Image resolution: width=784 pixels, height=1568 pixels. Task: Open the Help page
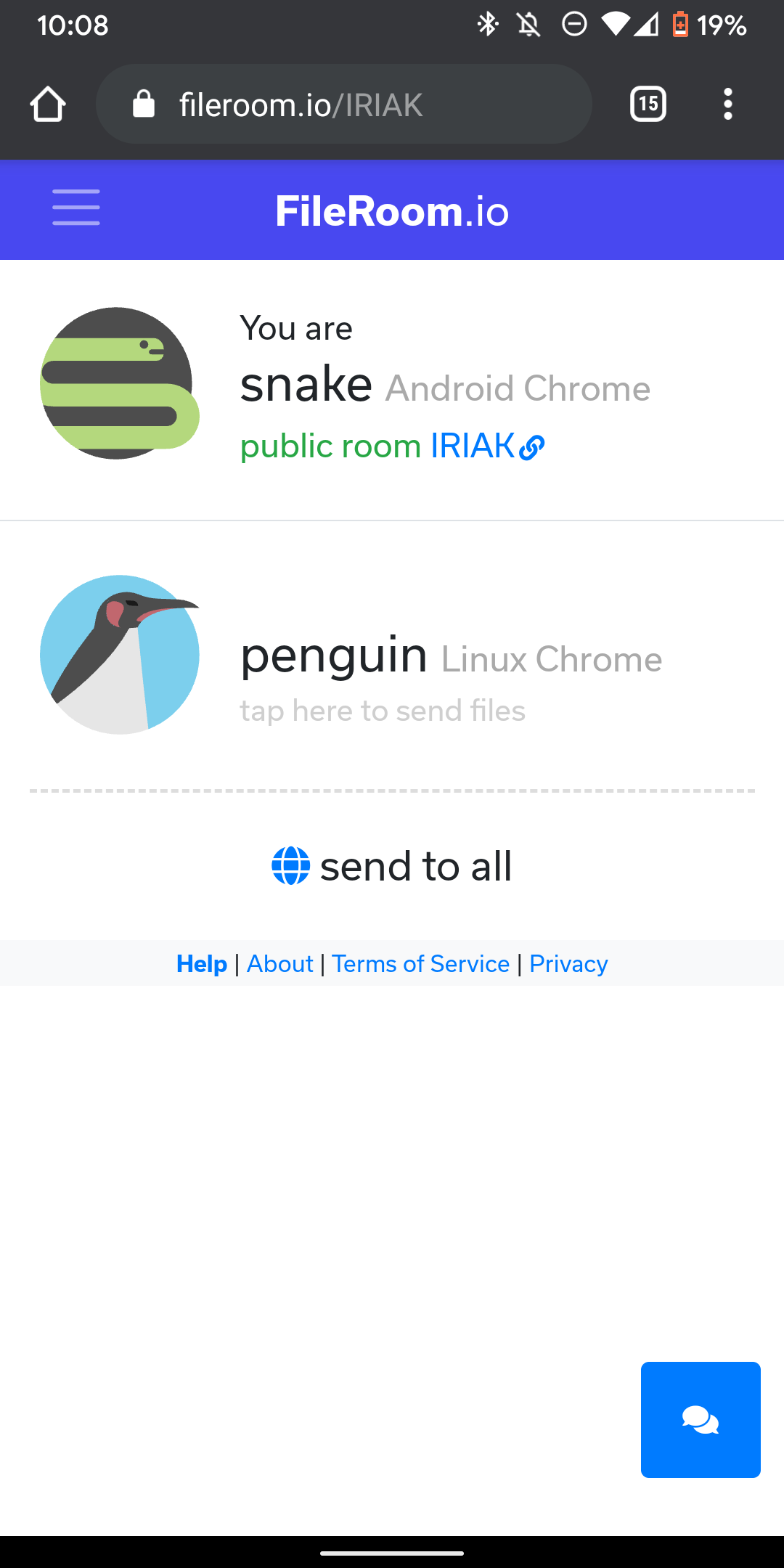[202, 963]
